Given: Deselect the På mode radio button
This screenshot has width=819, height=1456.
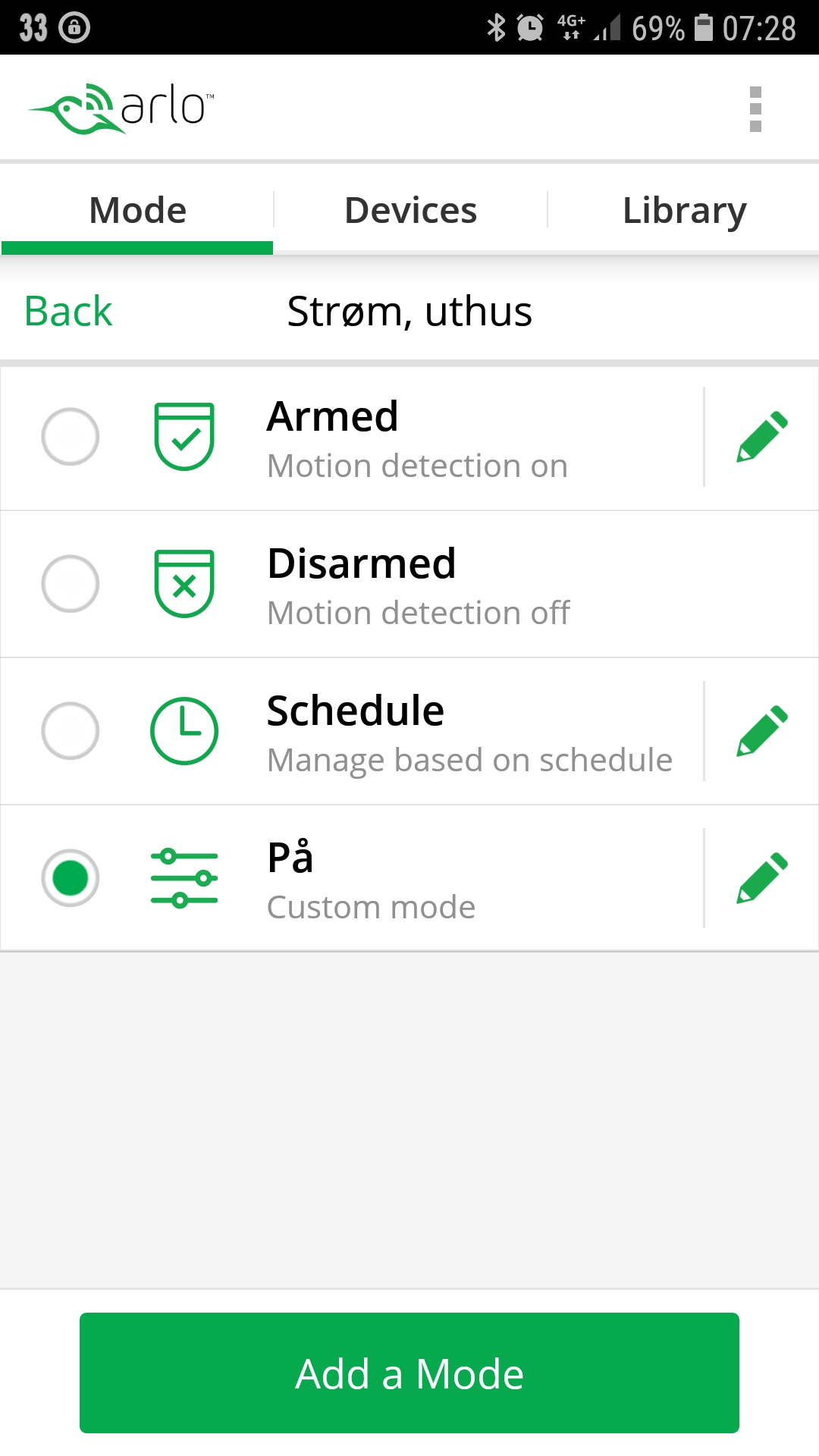Looking at the screenshot, I should 70,877.
